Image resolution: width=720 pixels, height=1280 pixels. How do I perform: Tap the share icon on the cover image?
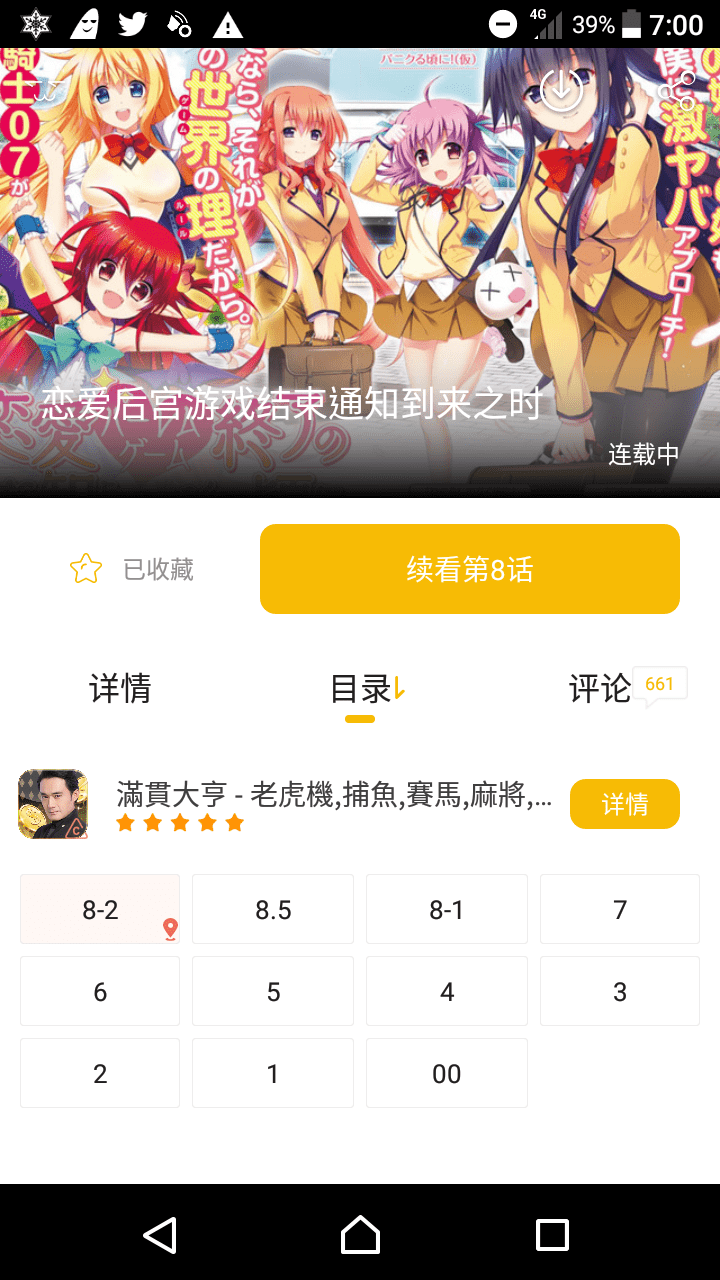676,89
